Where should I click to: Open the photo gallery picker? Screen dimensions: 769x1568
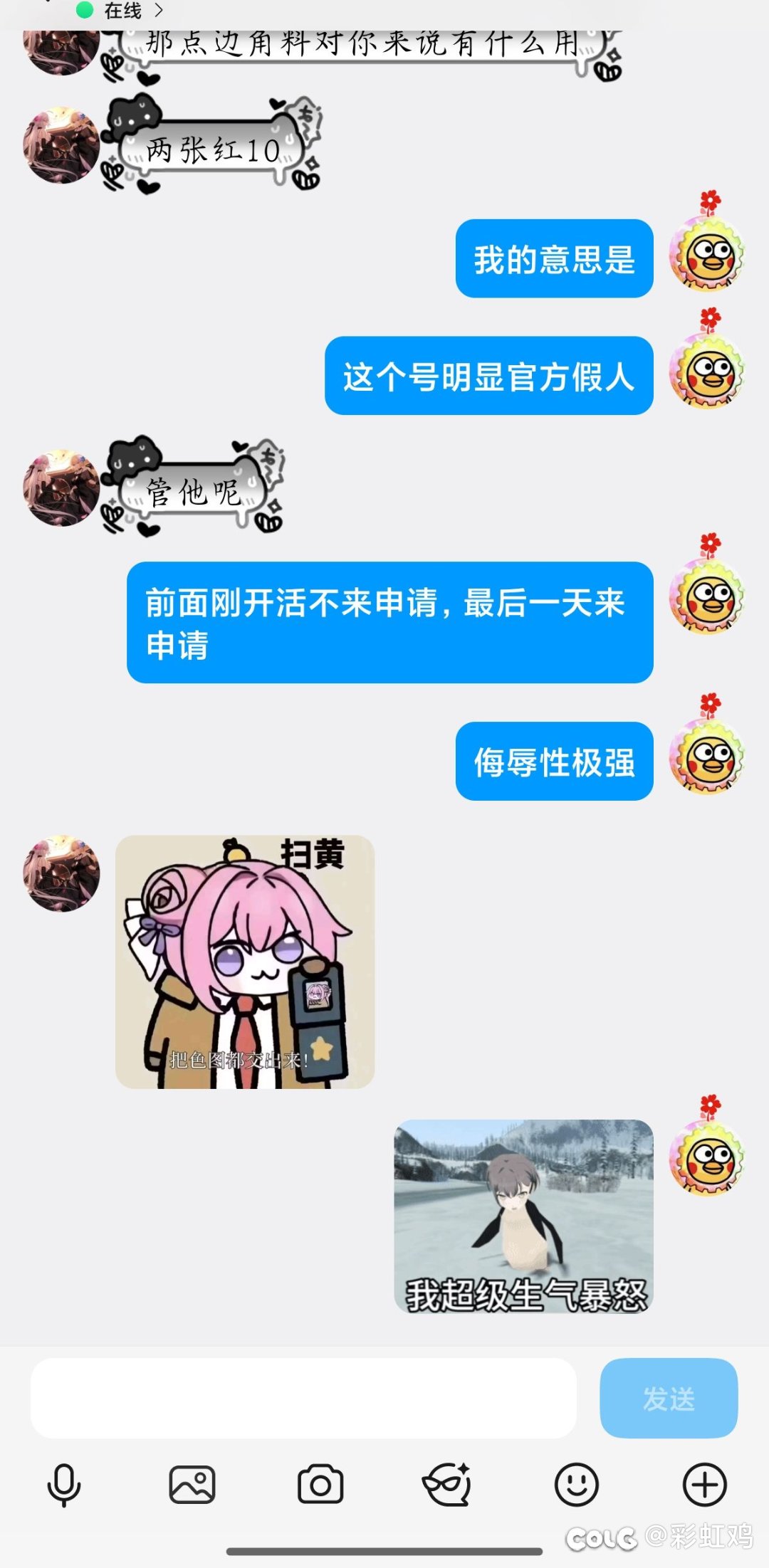tap(192, 1485)
